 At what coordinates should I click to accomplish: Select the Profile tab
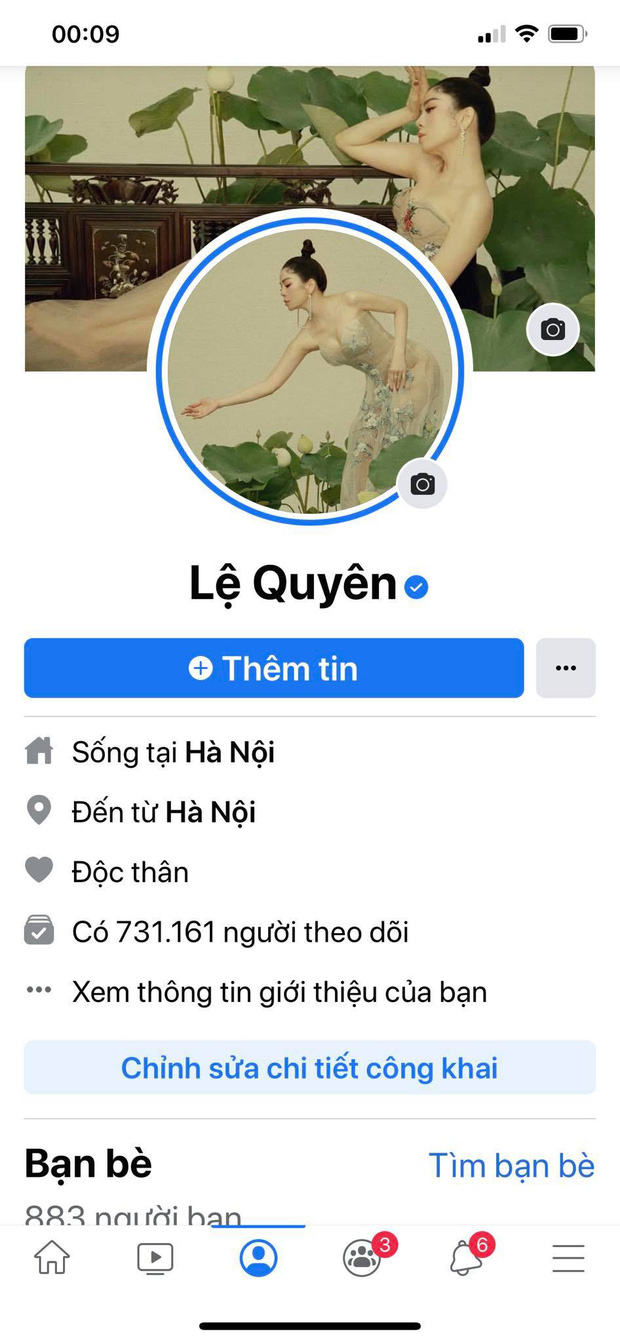coord(258,1257)
